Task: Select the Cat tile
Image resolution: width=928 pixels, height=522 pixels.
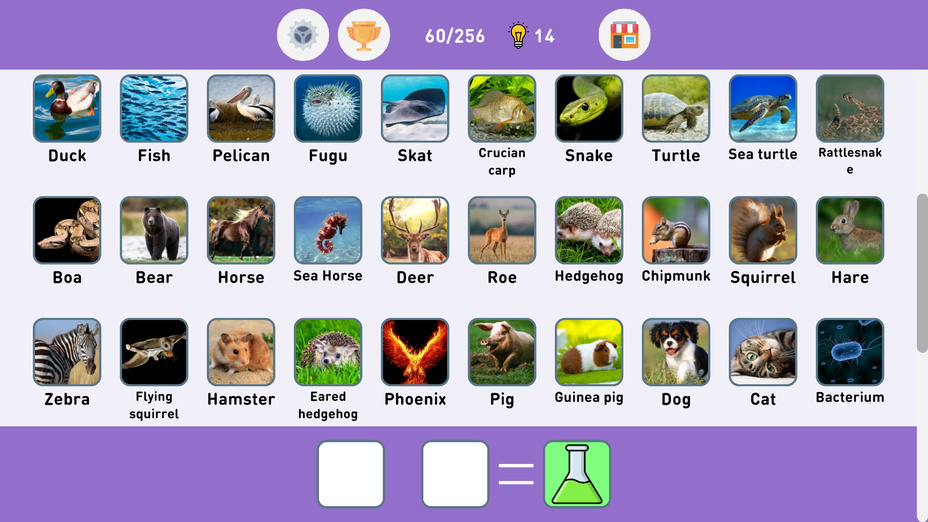Action: (763, 352)
